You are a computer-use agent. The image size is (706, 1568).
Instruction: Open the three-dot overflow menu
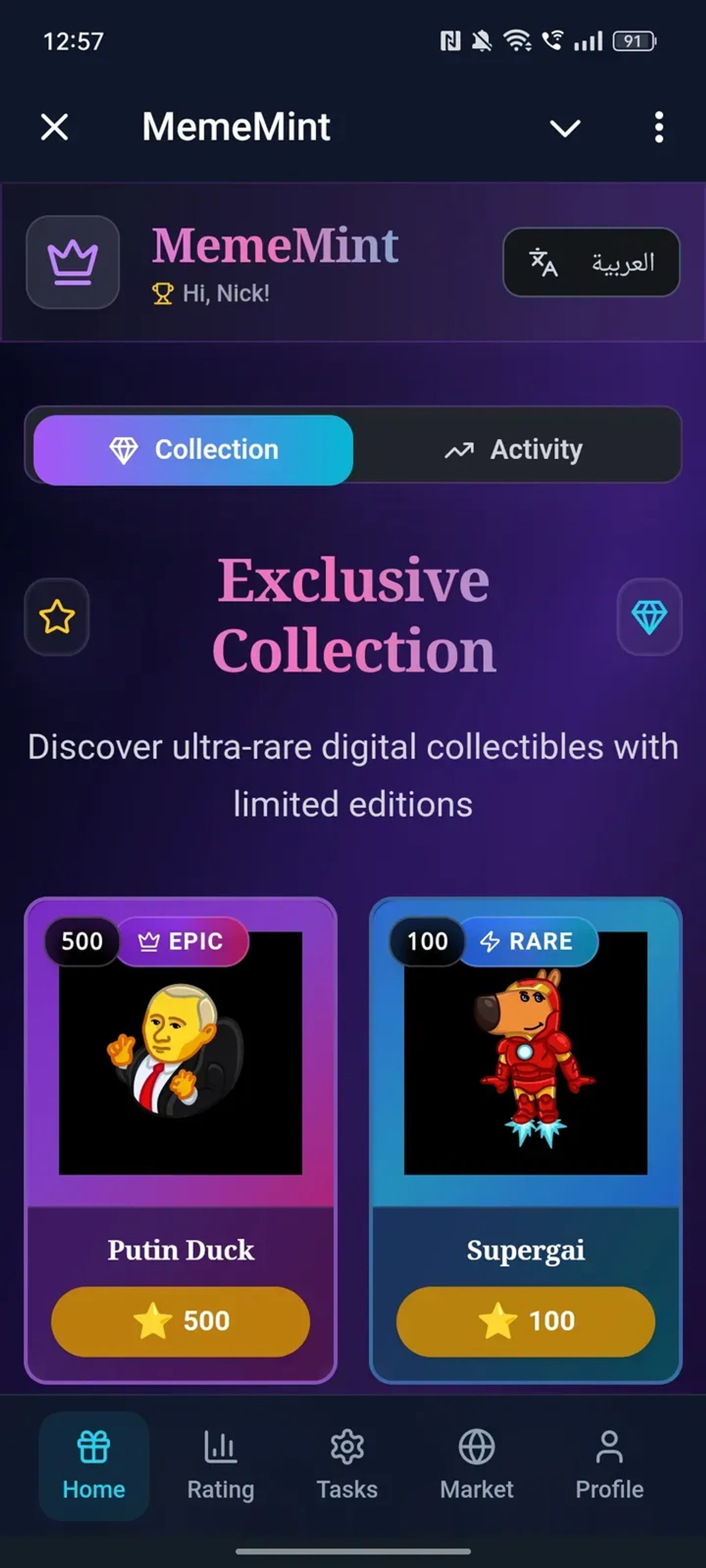pyautogui.click(x=658, y=127)
